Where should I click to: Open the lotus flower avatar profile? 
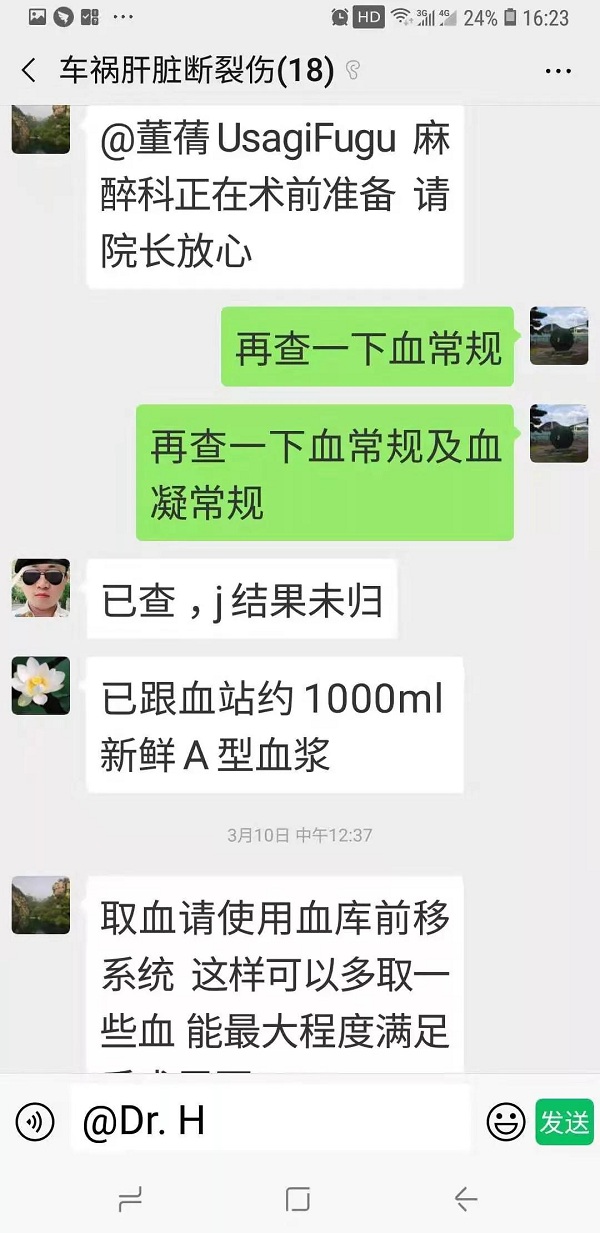41,685
